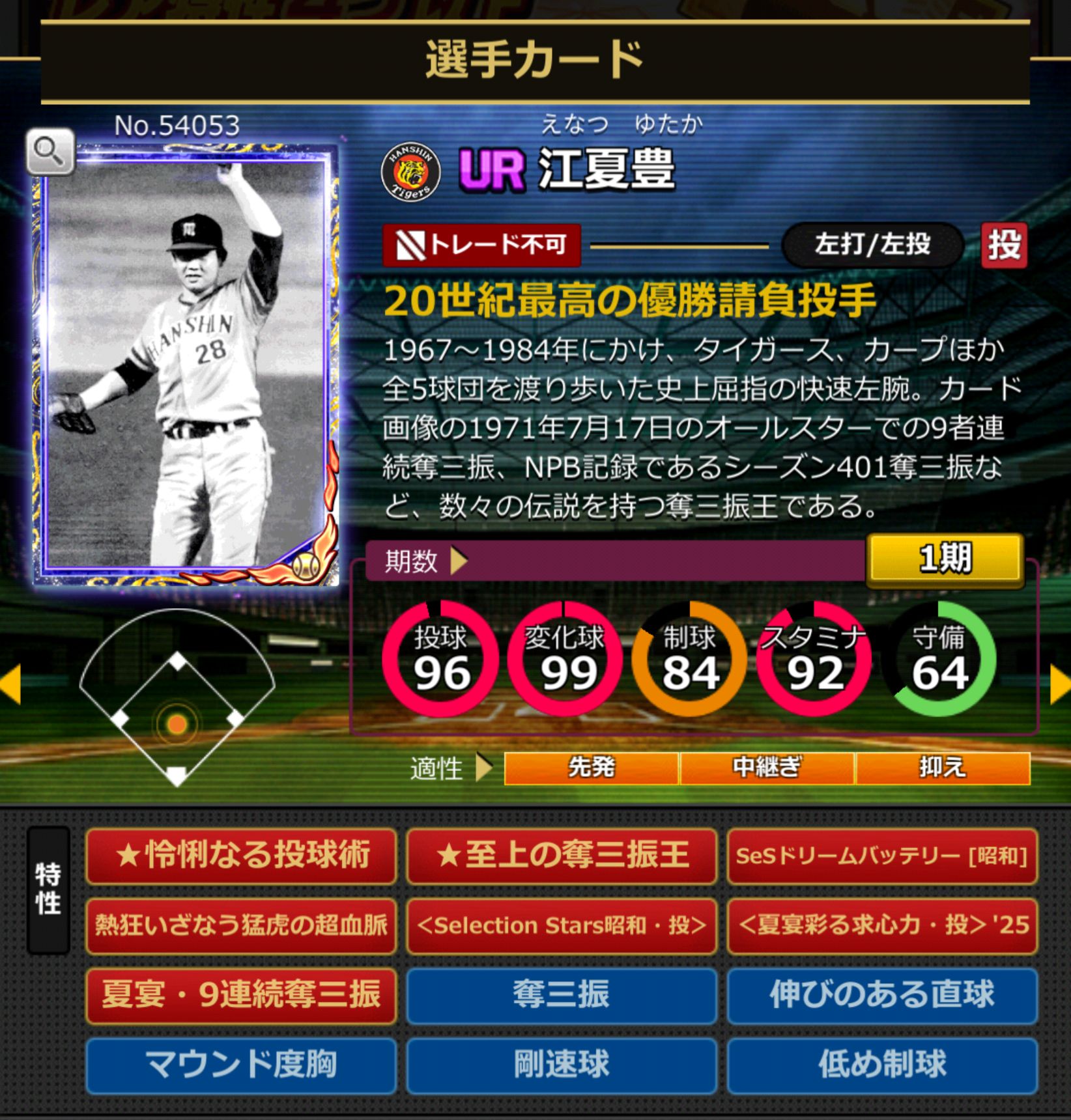Open the 夏宴・9連続奪三振 trait

click(x=241, y=995)
